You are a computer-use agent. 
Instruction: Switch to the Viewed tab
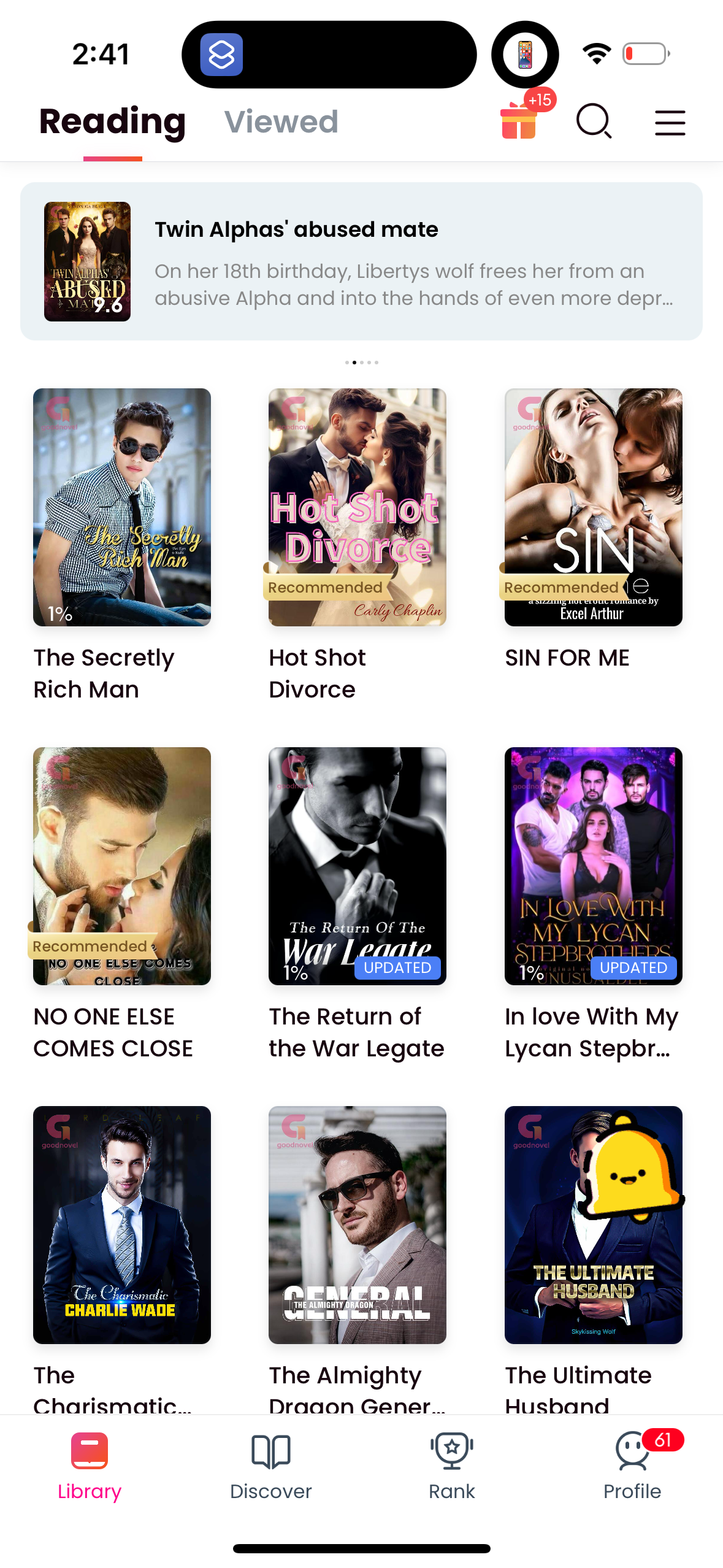pyautogui.click(x=281, y=121)
